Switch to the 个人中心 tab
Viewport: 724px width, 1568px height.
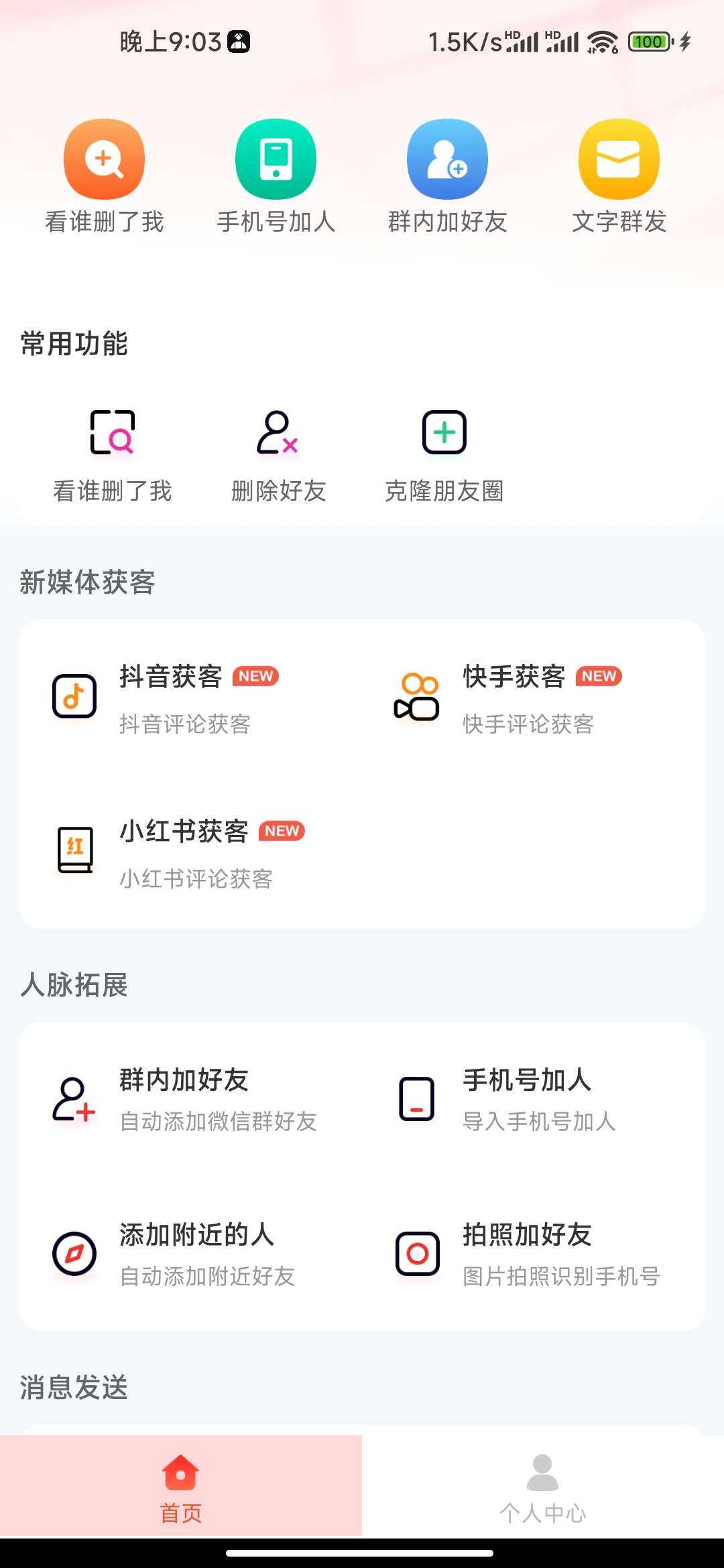coord(543,1486)
